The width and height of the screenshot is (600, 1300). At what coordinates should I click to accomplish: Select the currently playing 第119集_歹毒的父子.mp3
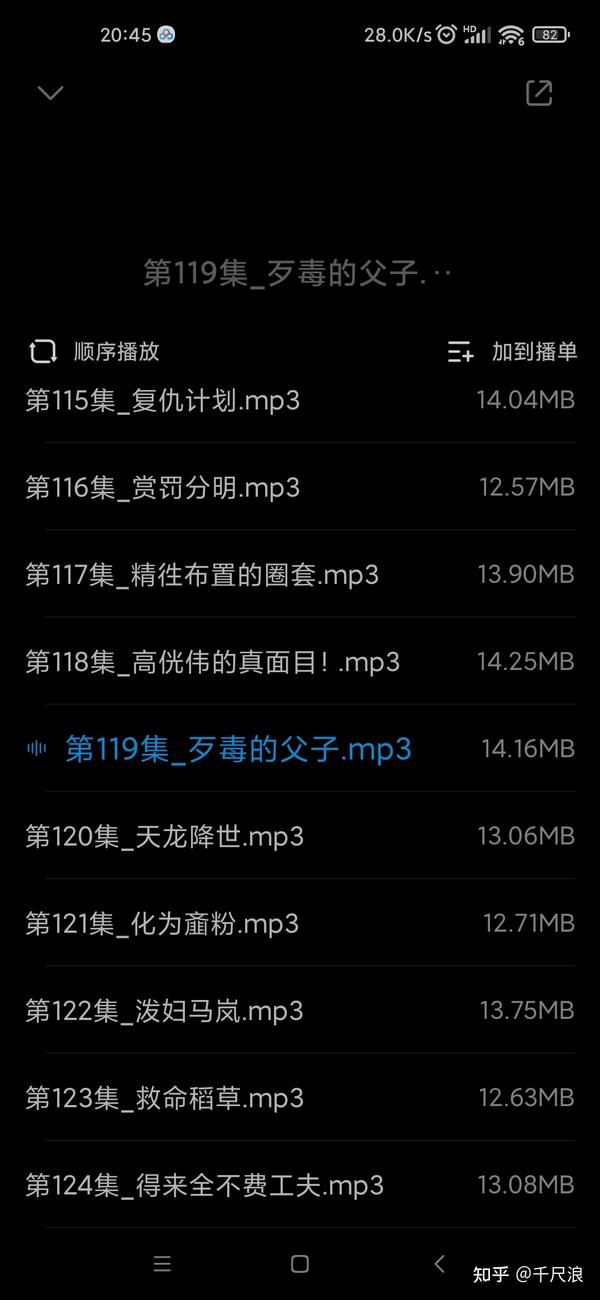tap(300, 749)
